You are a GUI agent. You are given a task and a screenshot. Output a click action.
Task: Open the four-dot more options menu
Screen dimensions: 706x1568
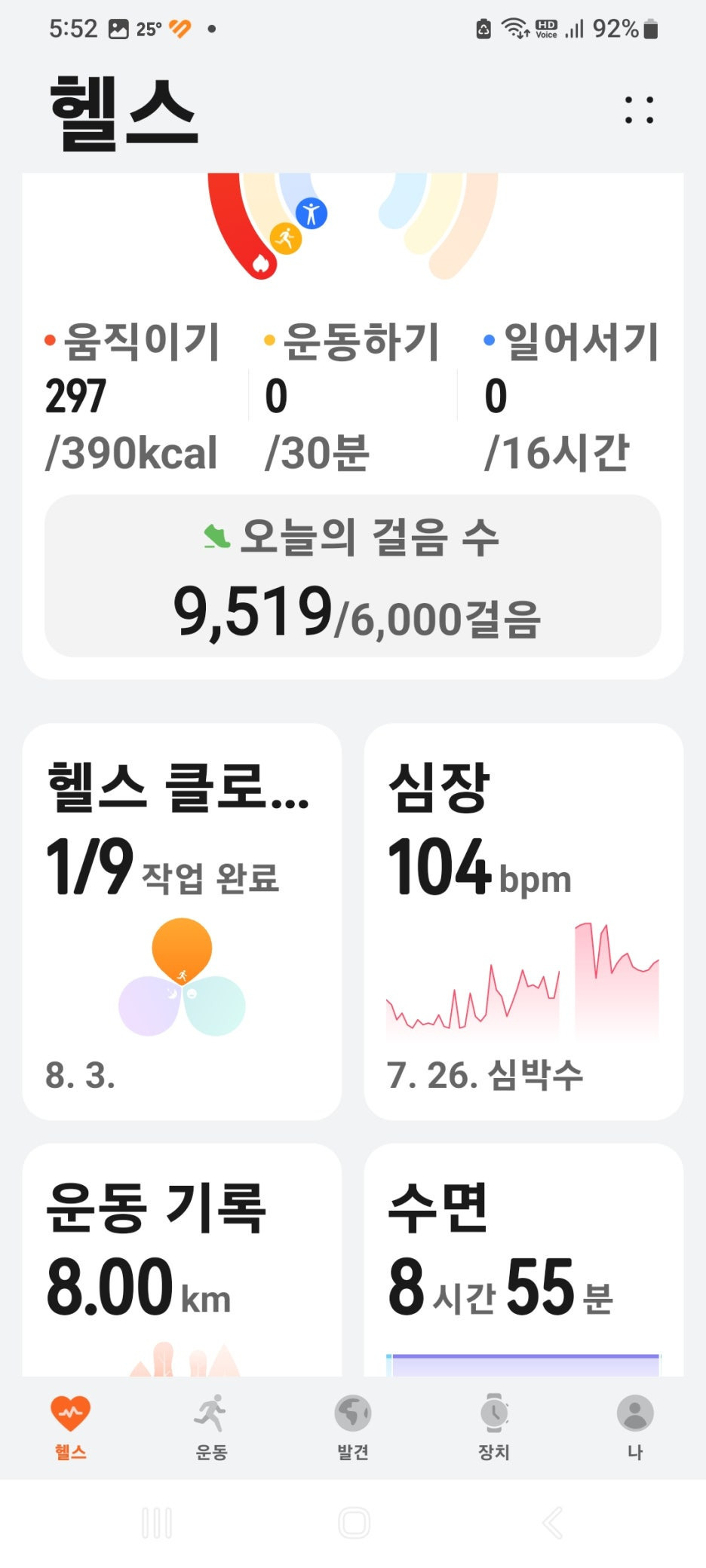tap(639, 110)
